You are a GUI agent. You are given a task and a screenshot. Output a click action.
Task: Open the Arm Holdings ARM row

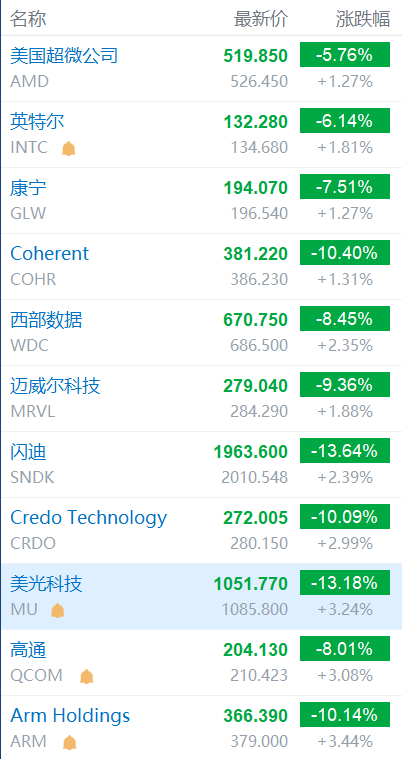click(x=202, y=728)
